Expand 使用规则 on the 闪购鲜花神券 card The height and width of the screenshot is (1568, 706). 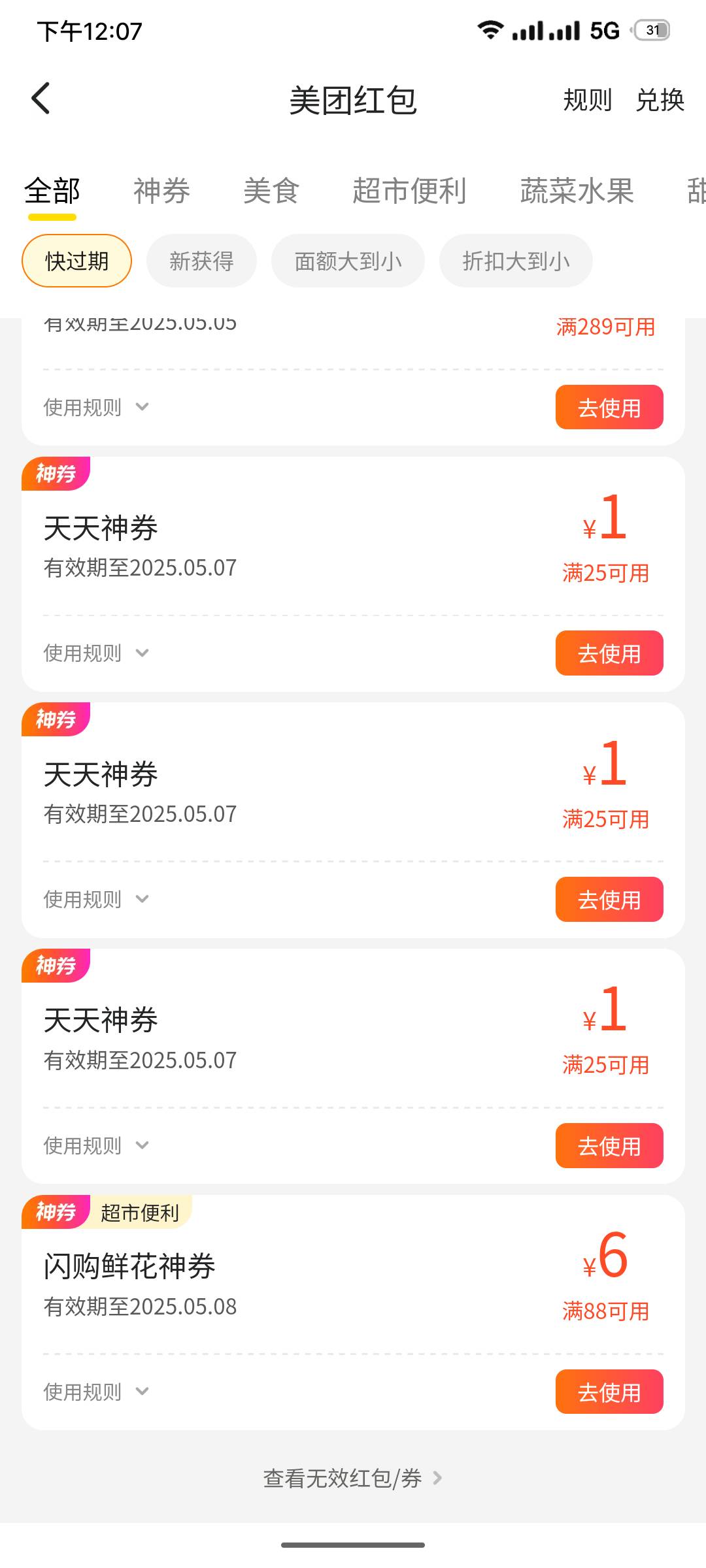(96, 1392)
